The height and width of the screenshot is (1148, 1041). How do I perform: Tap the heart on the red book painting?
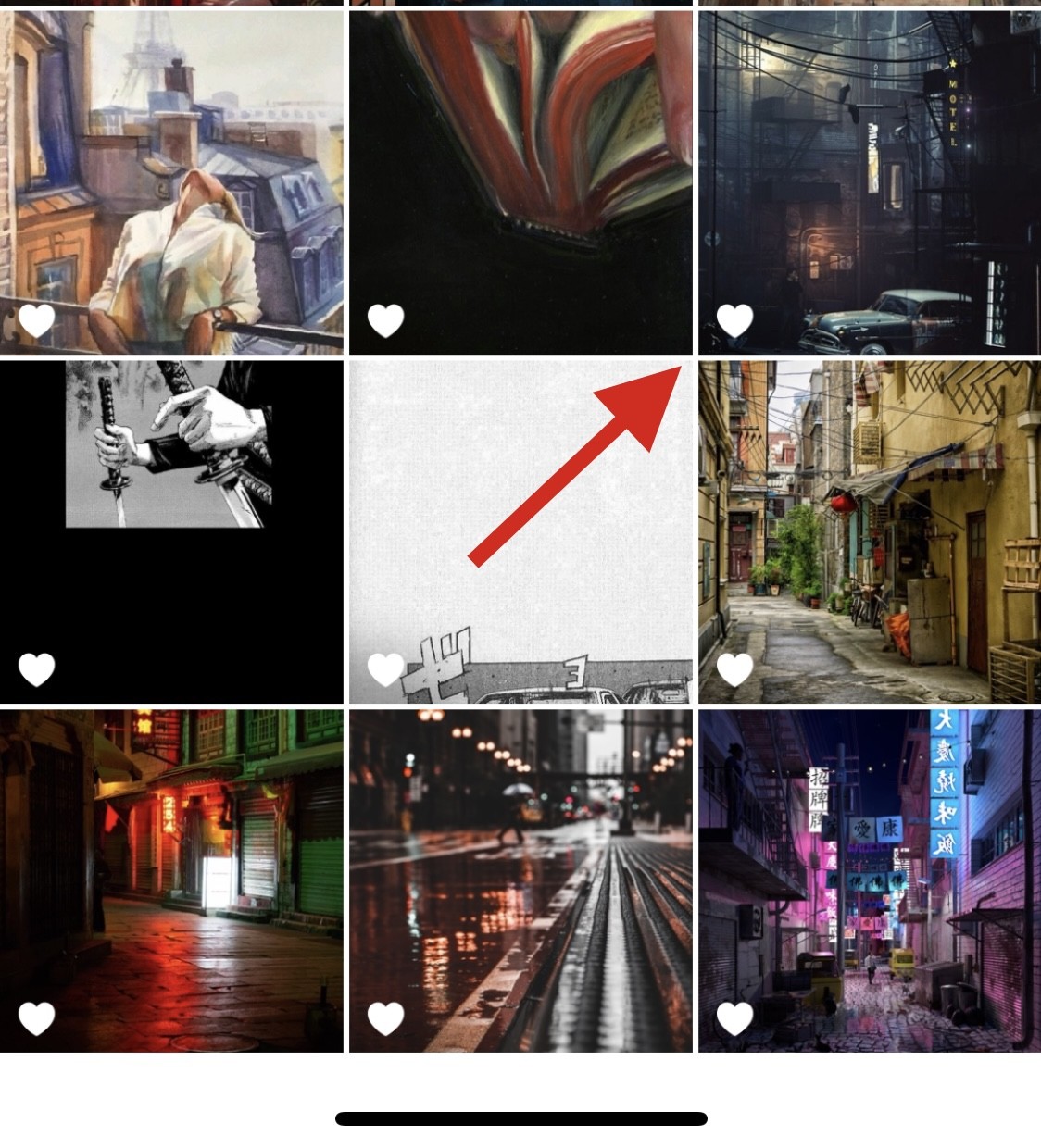pos(386,320)
